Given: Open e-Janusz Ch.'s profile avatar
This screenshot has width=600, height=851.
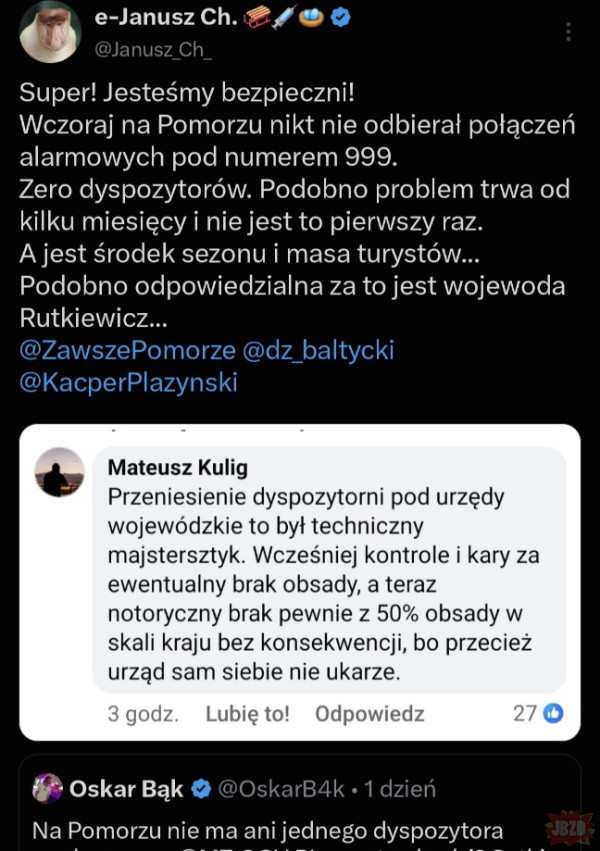Looking at the screenshot, I should pyautogui.click(x=50, y=31).
